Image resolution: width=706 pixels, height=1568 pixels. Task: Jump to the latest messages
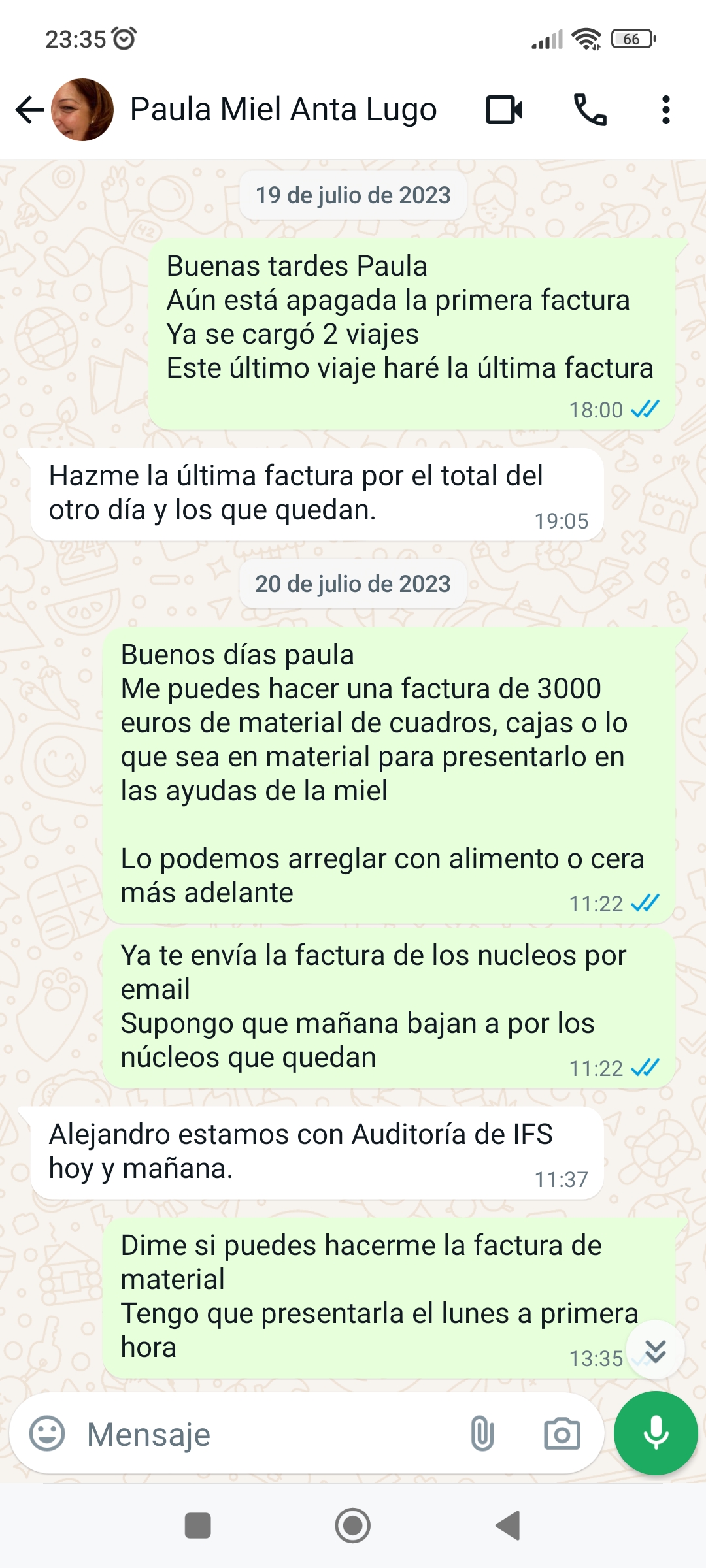click(x=655, y=1350)
